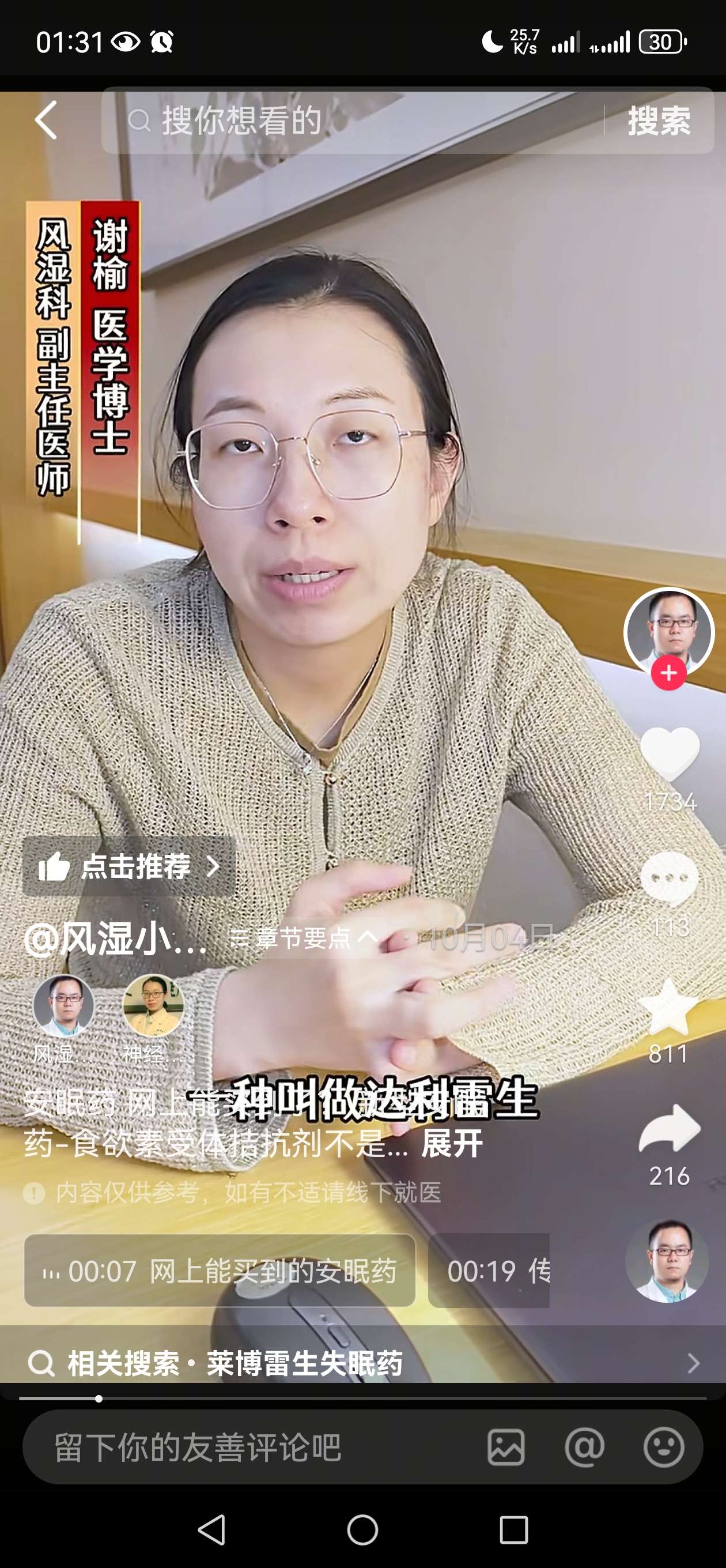Tap the 点击推荐 recommend chip
Image resolution: width=726 pixels, height=1568 pixels.
click(129, 866)
